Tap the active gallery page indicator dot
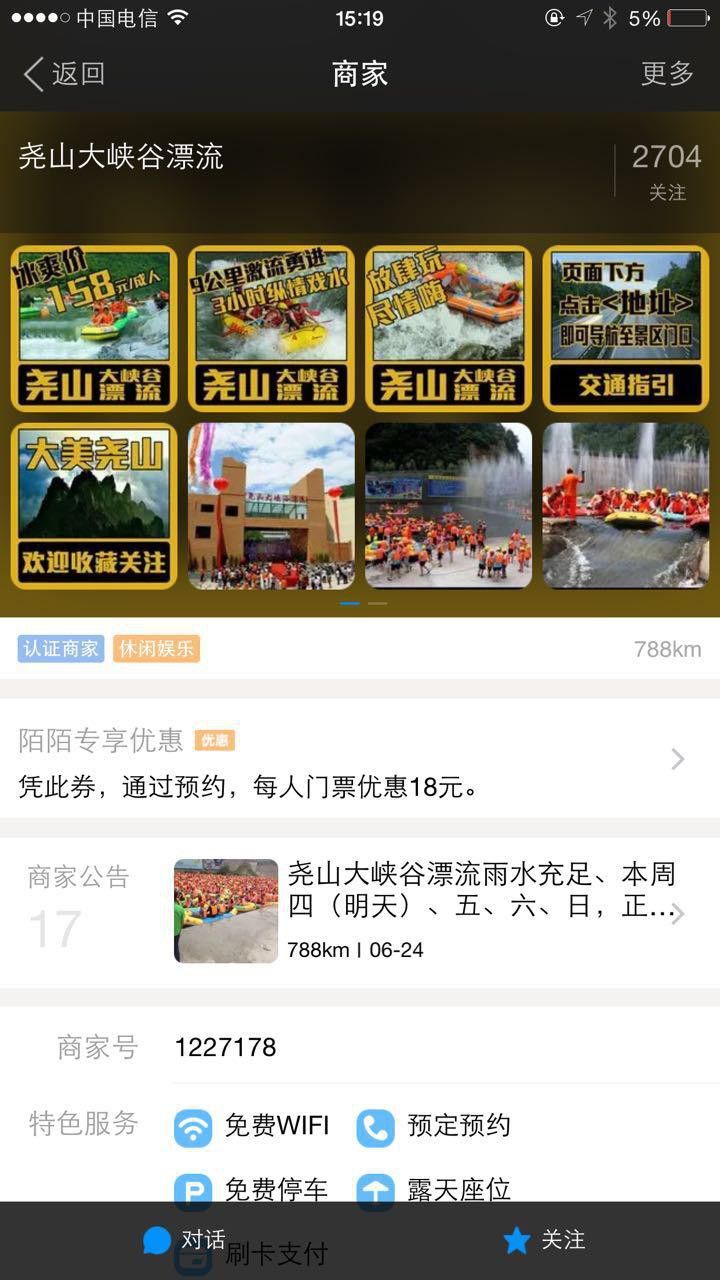The height and width of the screenshot is (1280, 720). (349, 604)
